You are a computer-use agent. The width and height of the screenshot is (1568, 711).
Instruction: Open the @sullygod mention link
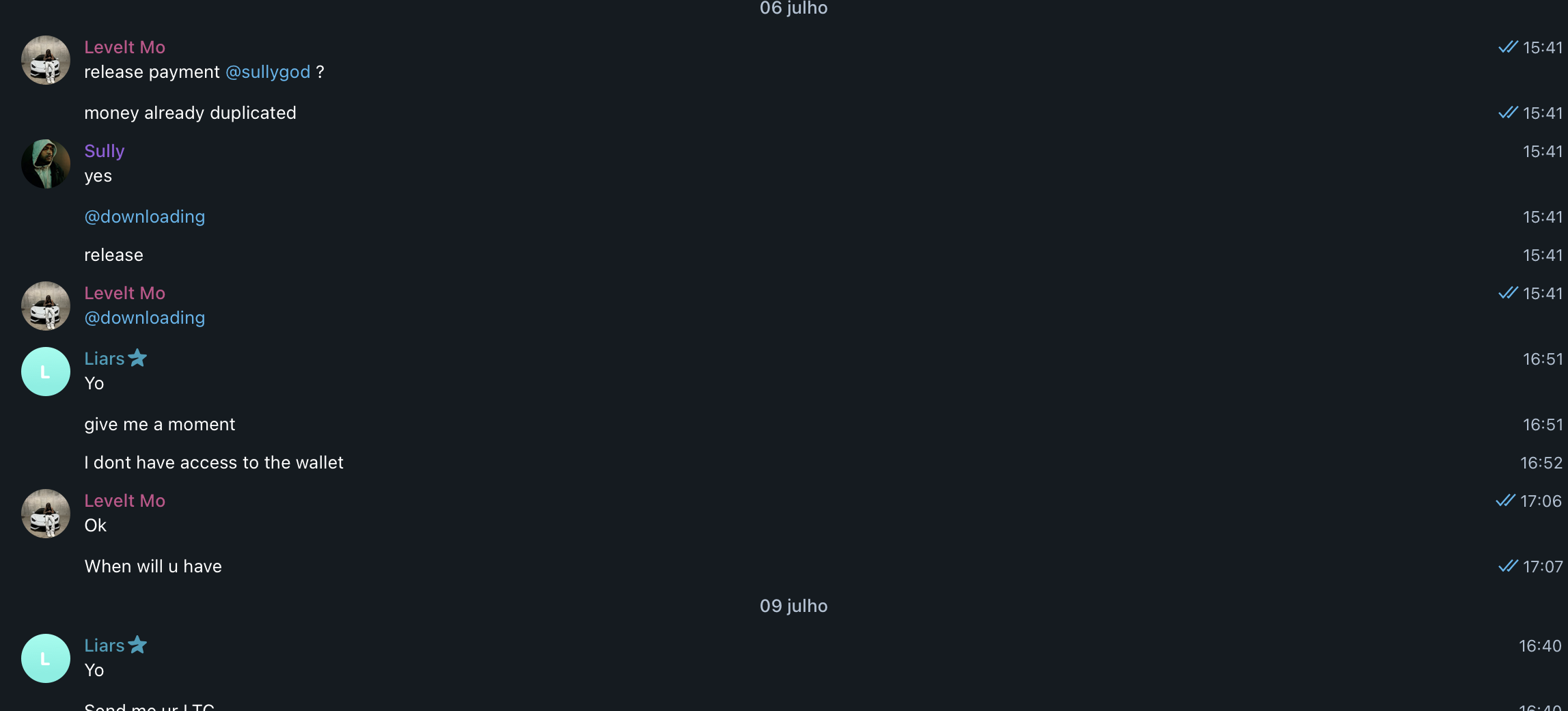[267, 72]
